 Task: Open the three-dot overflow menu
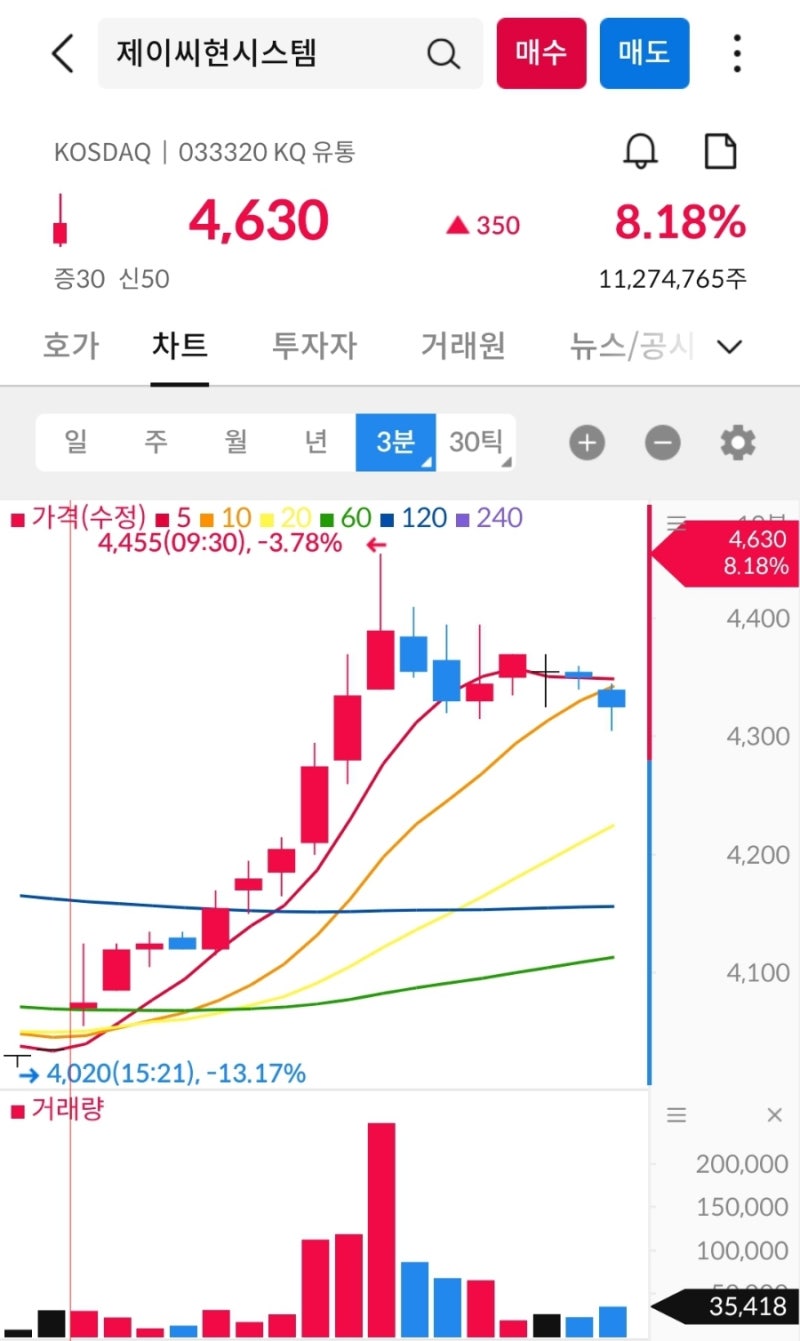click(736, 54)
